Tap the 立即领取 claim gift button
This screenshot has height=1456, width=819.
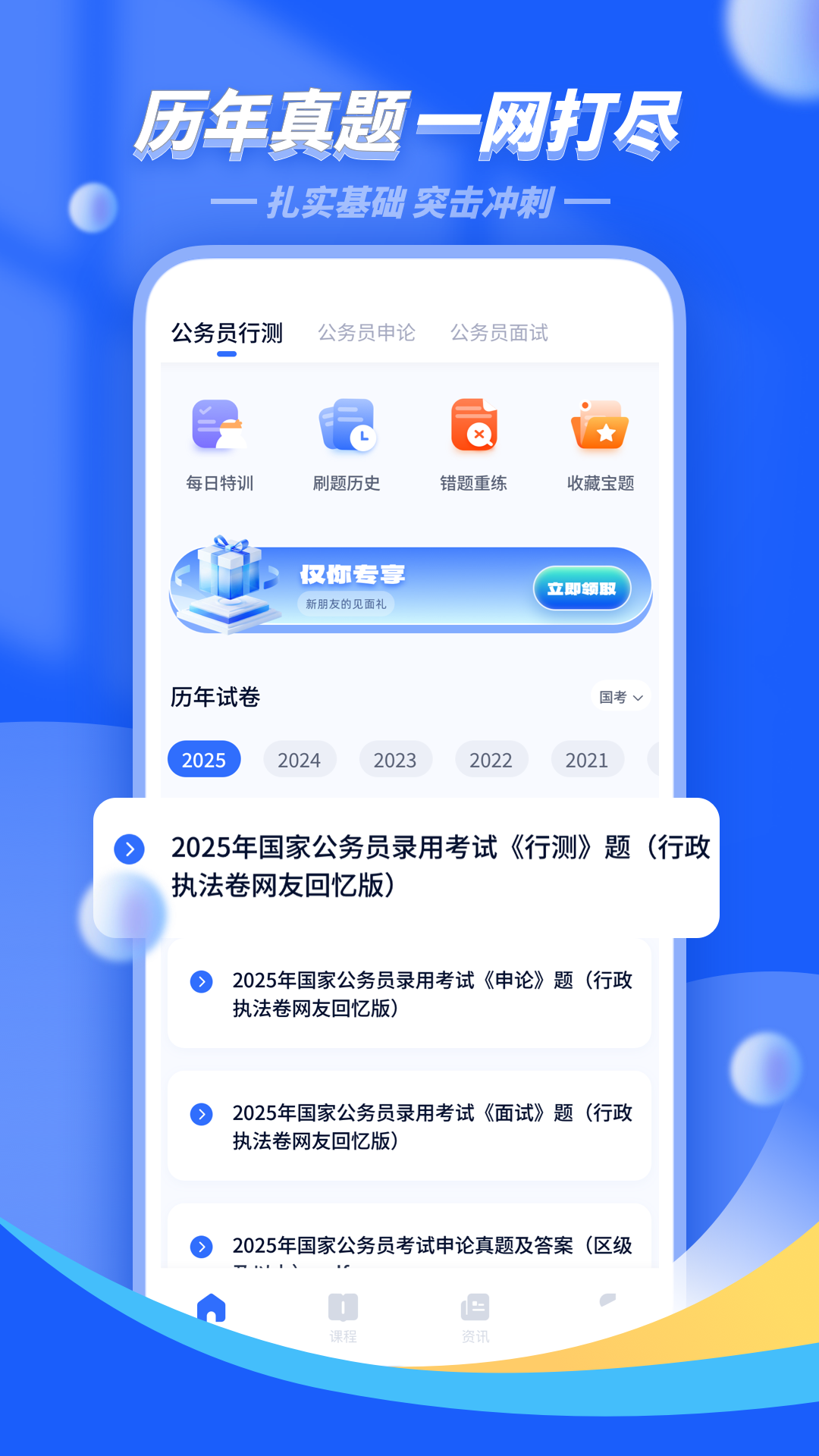583,588
